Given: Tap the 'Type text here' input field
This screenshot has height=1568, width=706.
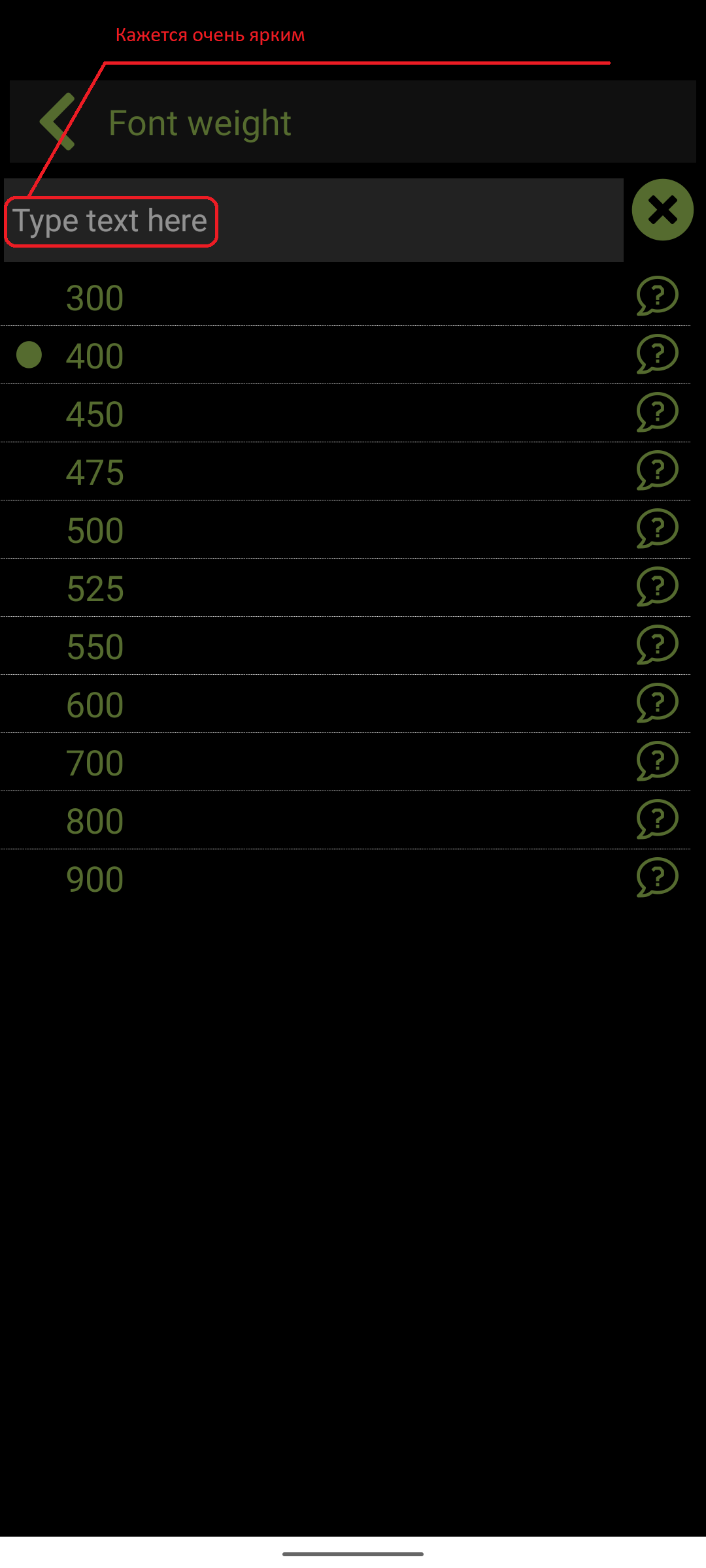Looking at the screenshot, I should pyautogui.click(x=314, y=221).
